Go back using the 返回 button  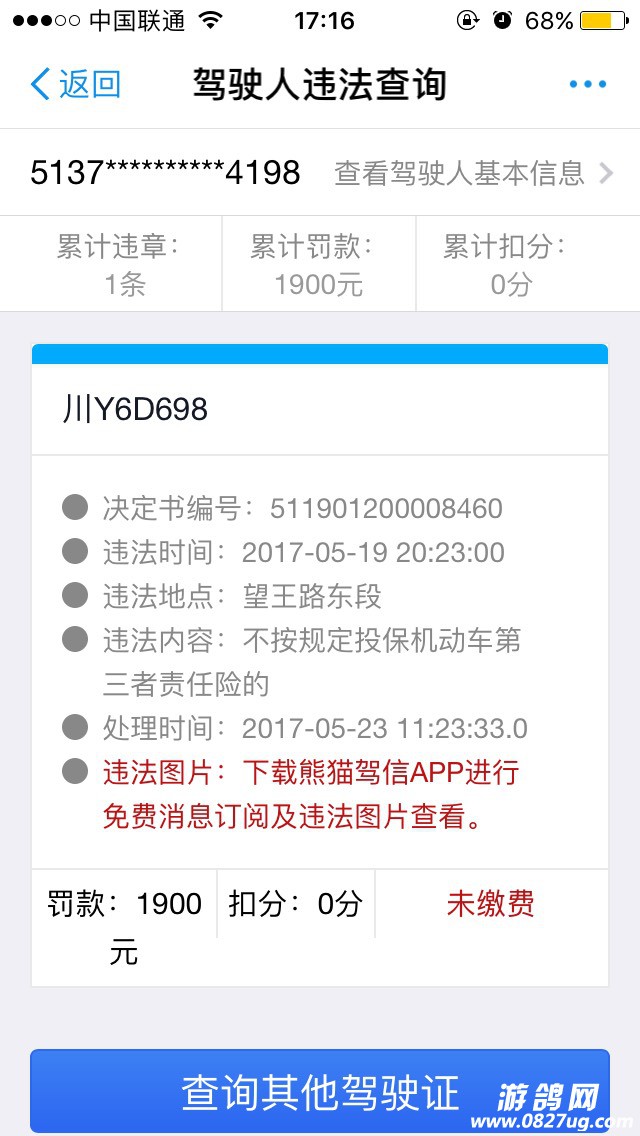click(x=76, y=84)
